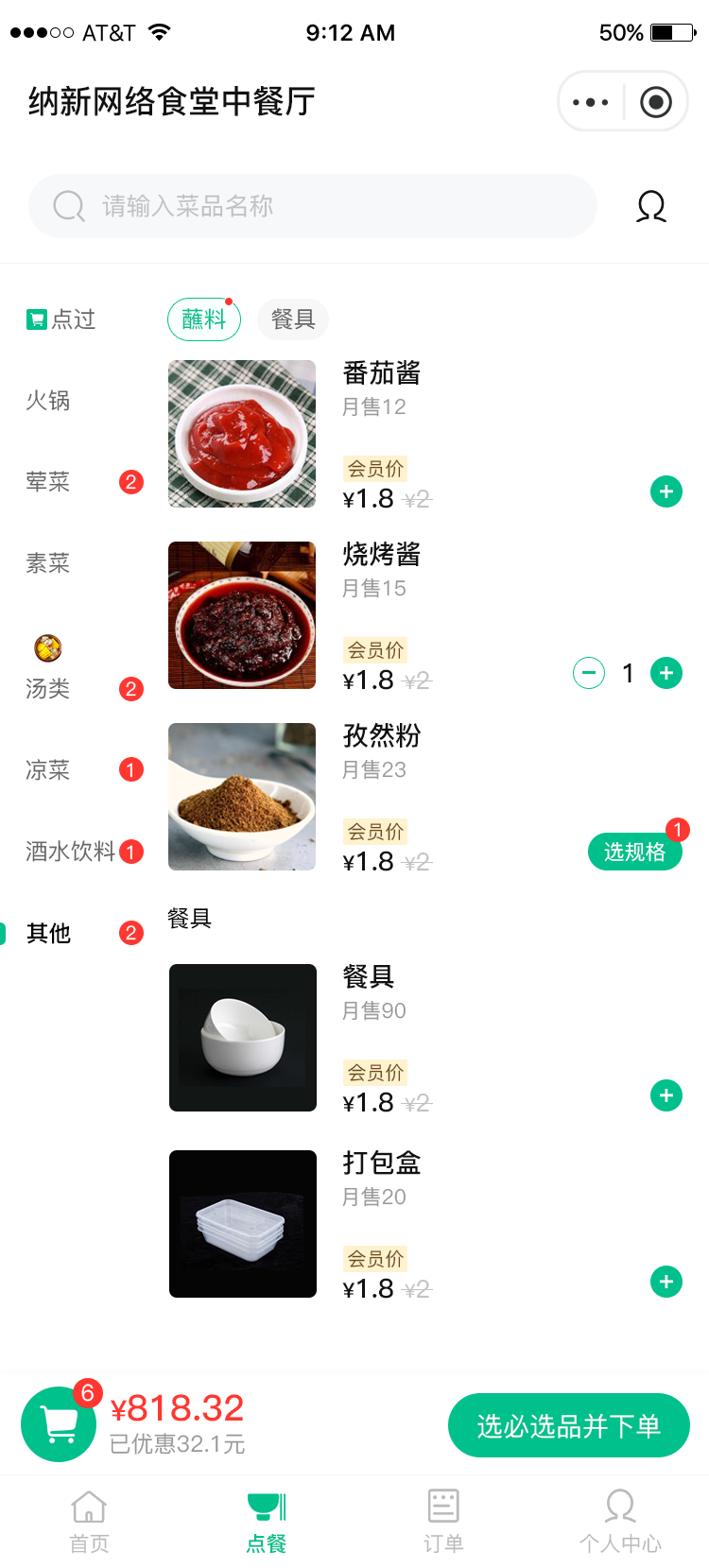Open the mini-program more options ellipsis icon
The height and width of the screenshot is (1568, 709).
[590, 100]
